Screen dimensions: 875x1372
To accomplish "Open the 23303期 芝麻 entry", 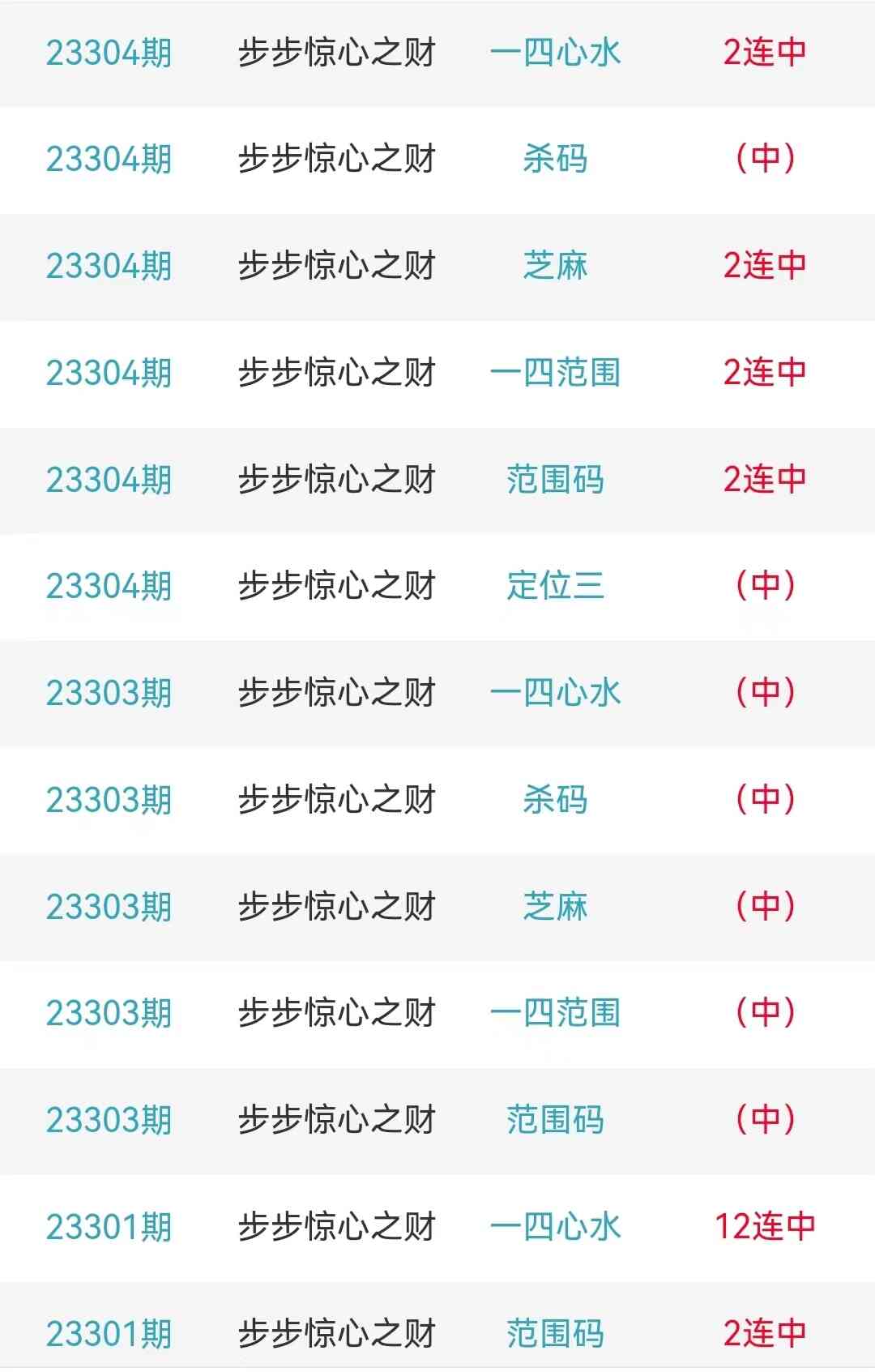I will [x=555, y=906].
